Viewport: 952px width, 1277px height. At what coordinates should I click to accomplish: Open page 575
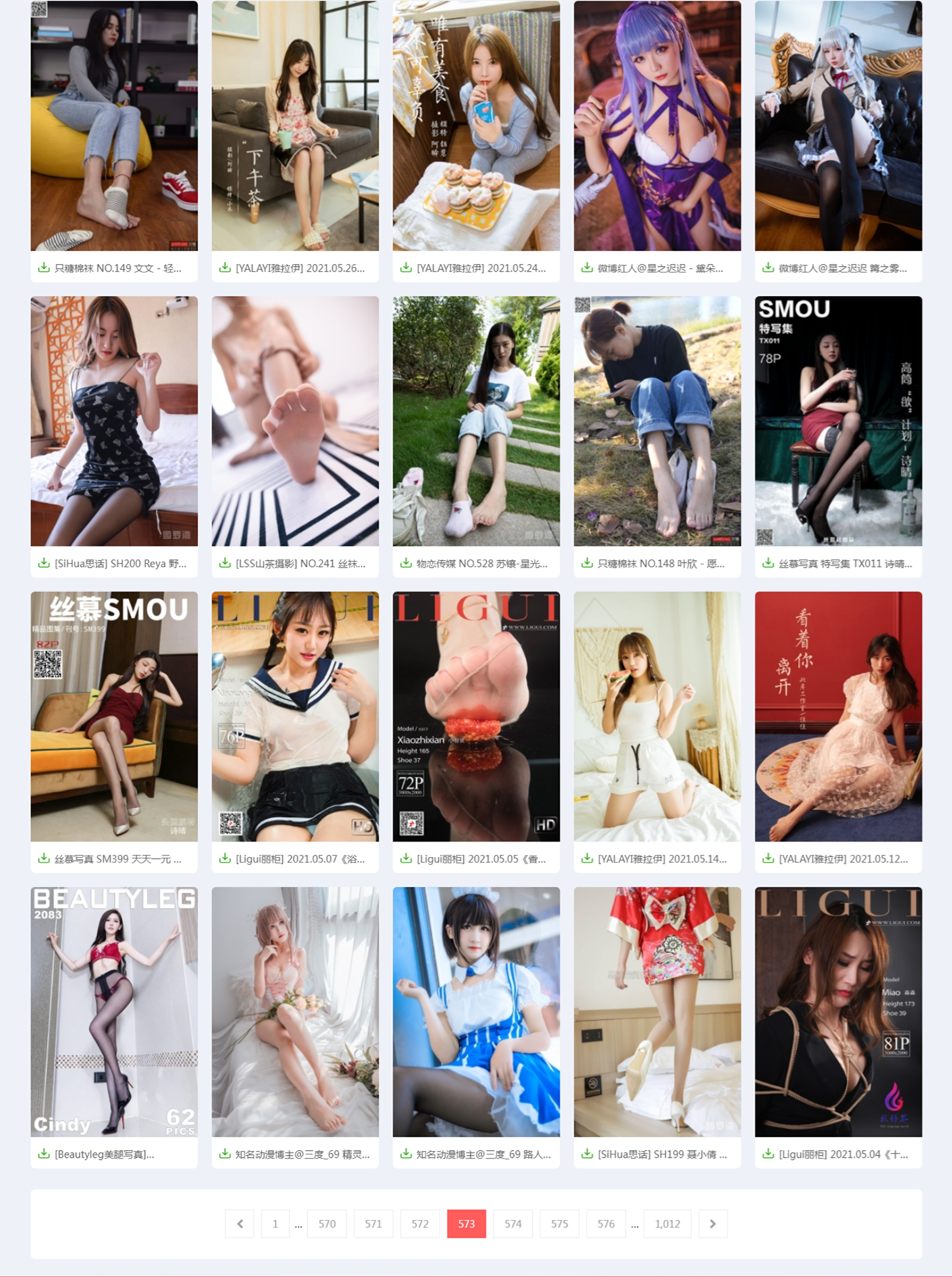click(559, 1223)
